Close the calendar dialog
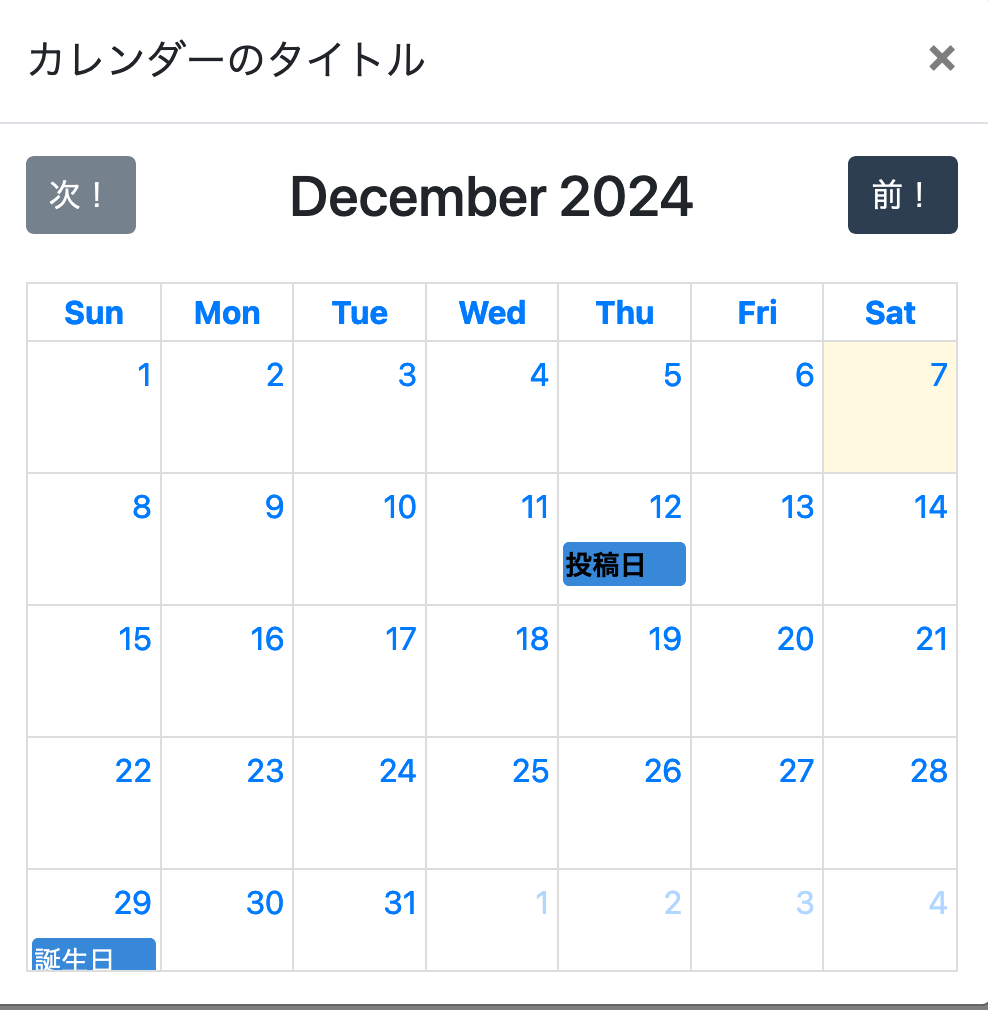 coord(941,59)
